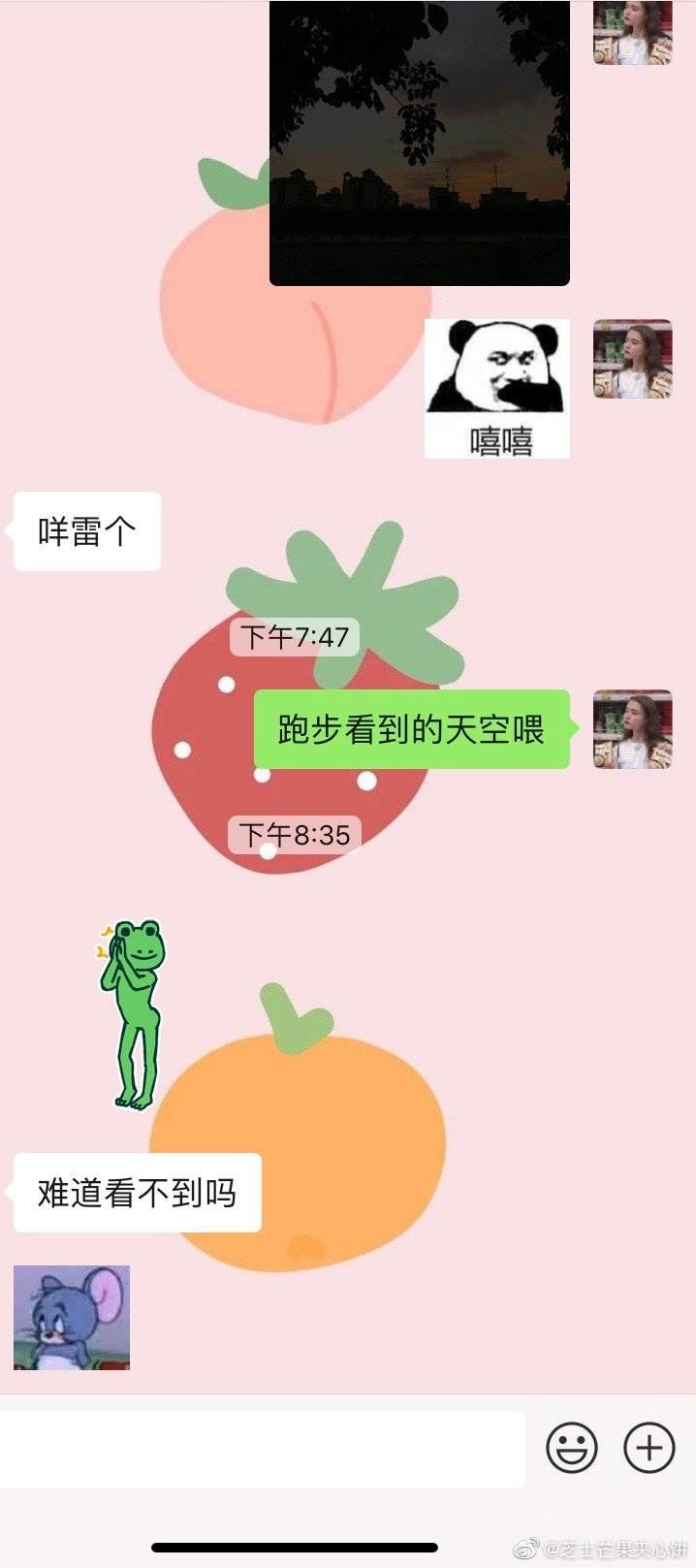Open the plus attachment menu

pyautogui.click(x=649, y=1448)
